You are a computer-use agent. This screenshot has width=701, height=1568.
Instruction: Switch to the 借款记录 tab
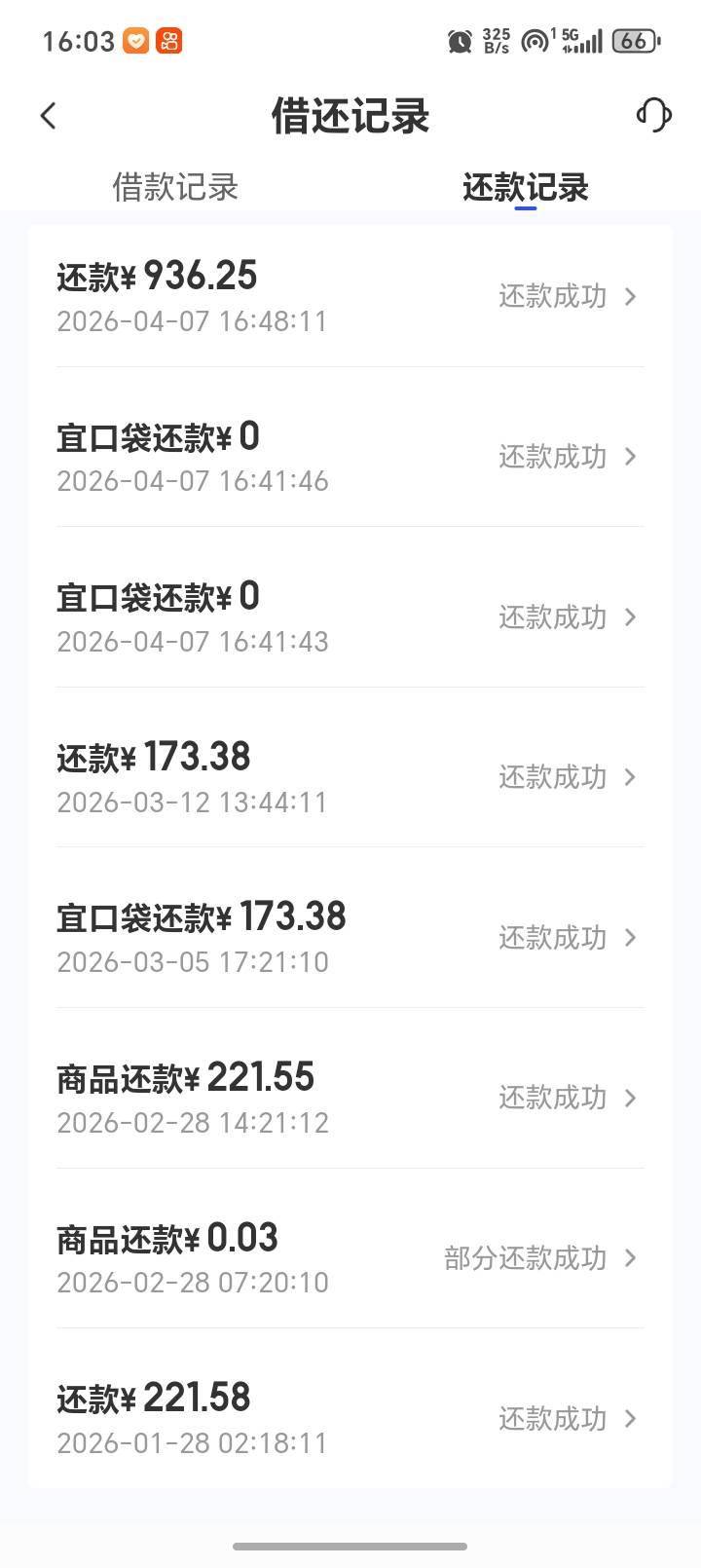[175, 187]
